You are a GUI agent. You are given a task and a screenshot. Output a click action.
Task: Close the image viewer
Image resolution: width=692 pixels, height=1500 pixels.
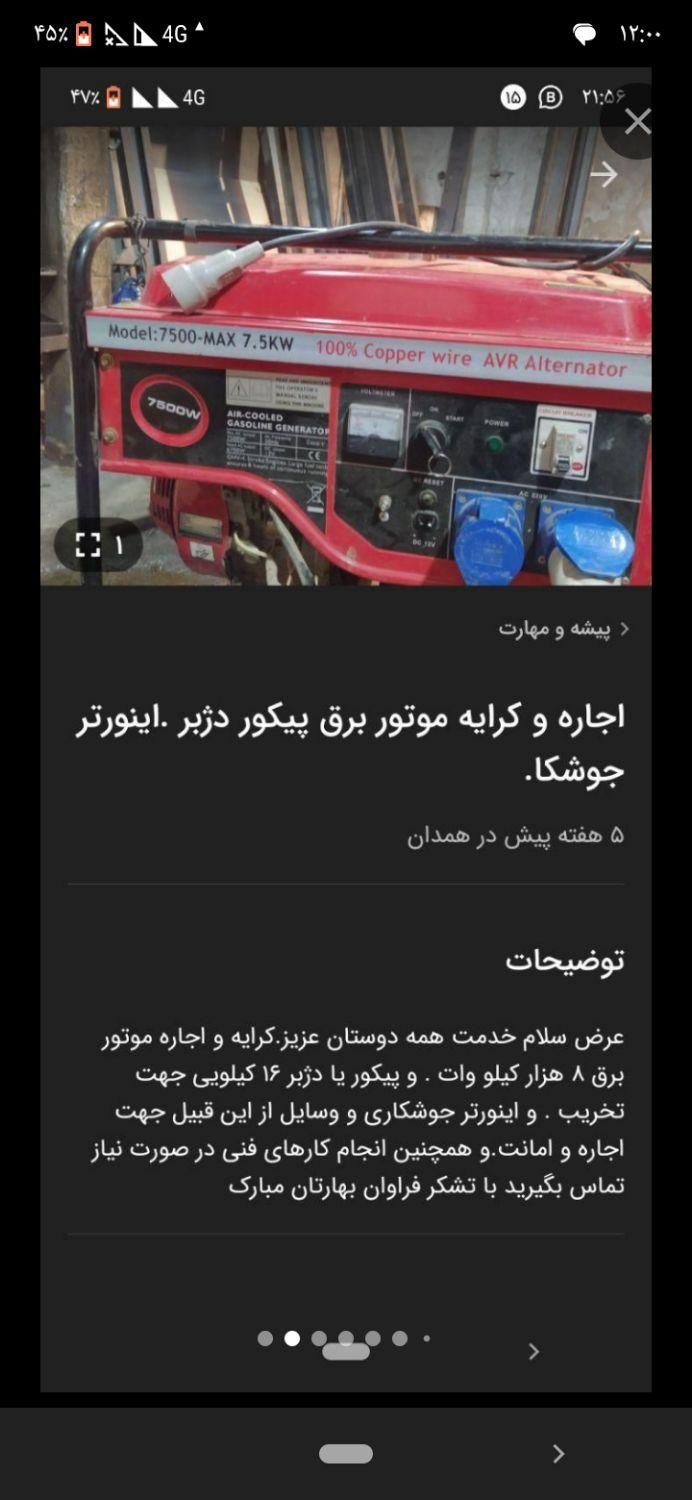636,122
